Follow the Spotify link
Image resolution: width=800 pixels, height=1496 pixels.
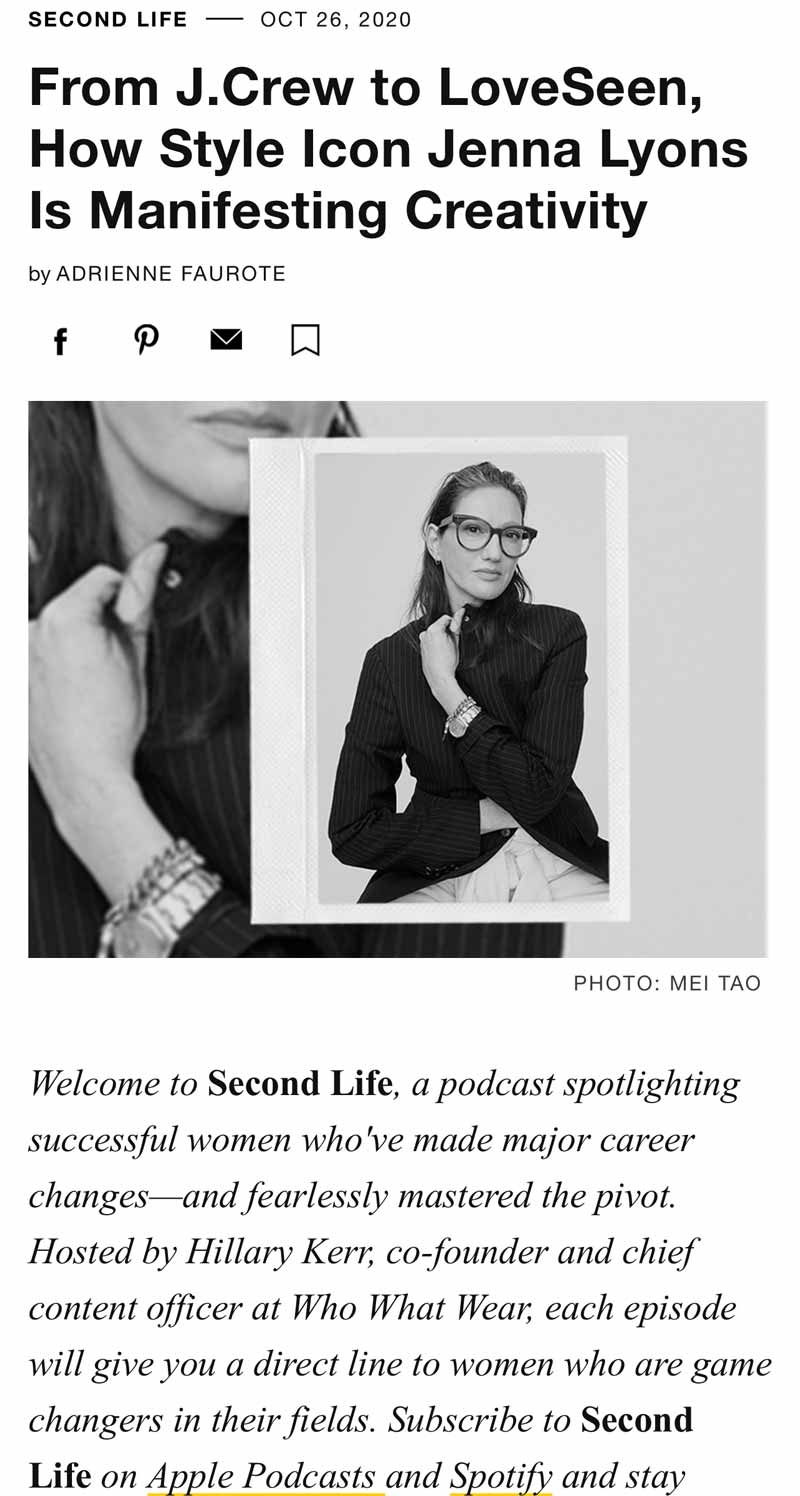click(501, 1475)
